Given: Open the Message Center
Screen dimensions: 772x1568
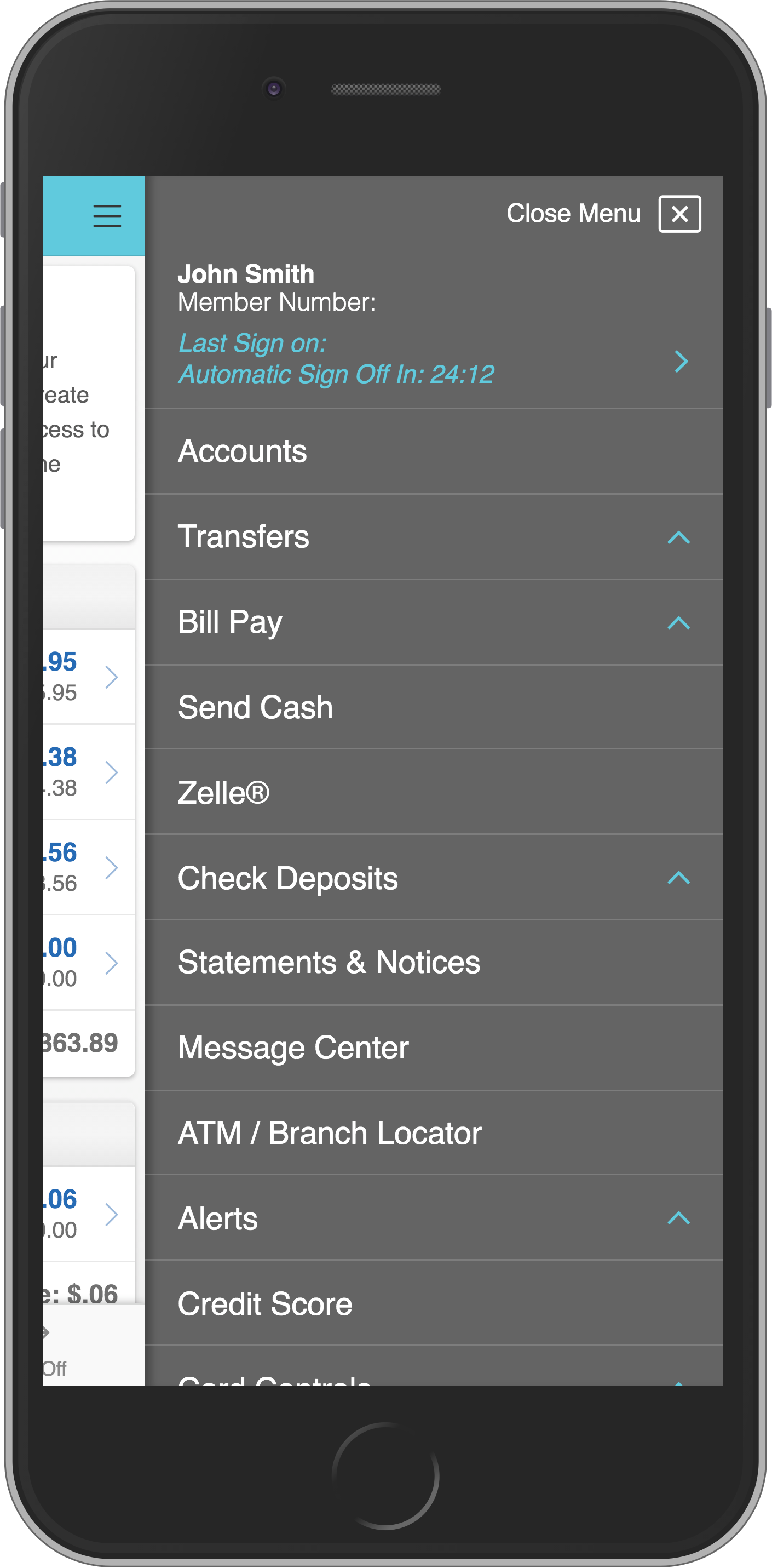Looking at the screenshot, I should pyautogui.click(x=292, y=1047).
